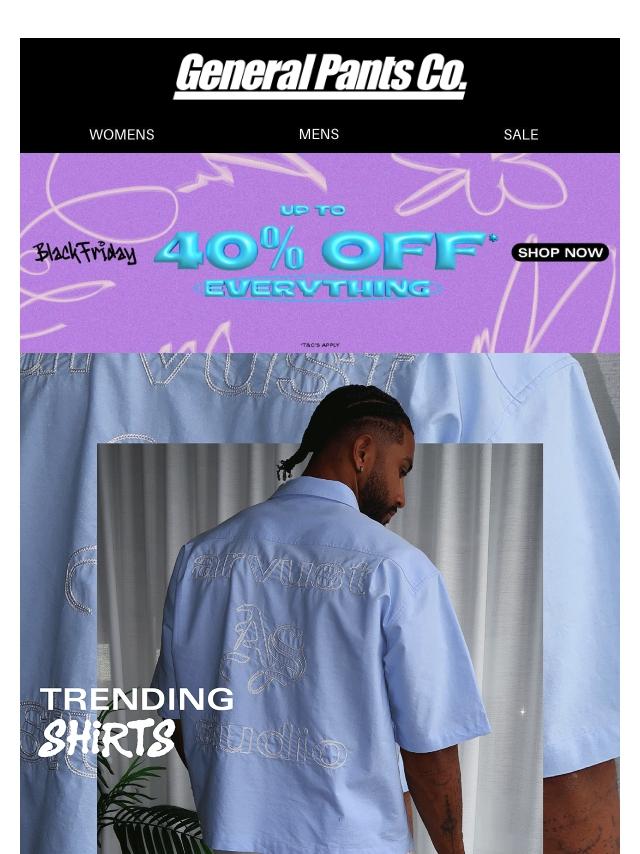Open the Mens category link
Viewport: 640px width, 854px height.
point(319,134)
